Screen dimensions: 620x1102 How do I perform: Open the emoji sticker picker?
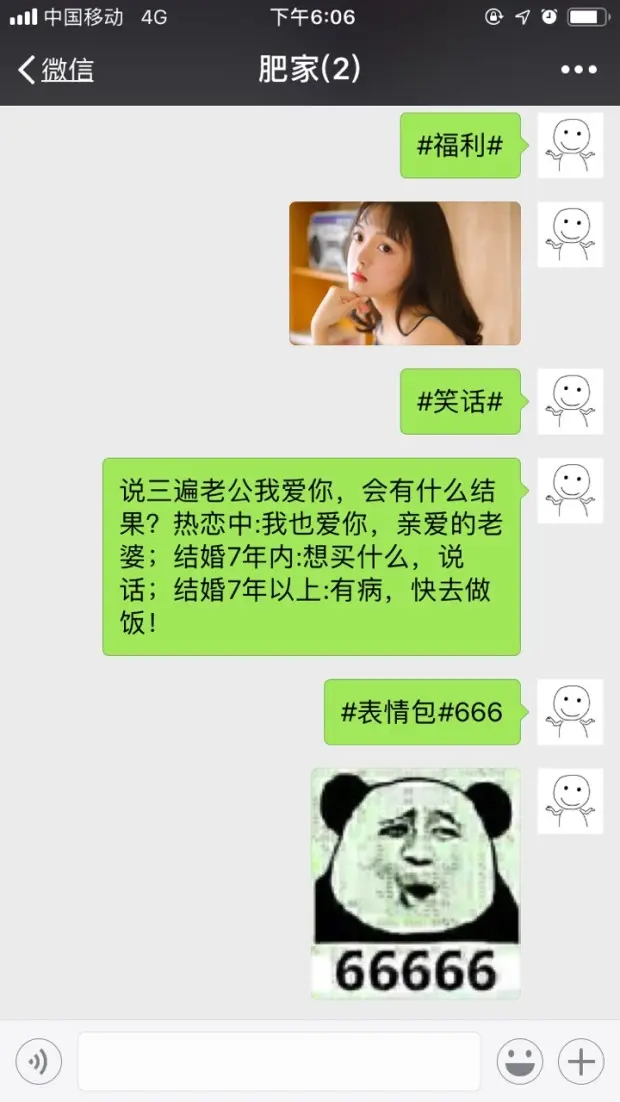(x=520, y=1061)
